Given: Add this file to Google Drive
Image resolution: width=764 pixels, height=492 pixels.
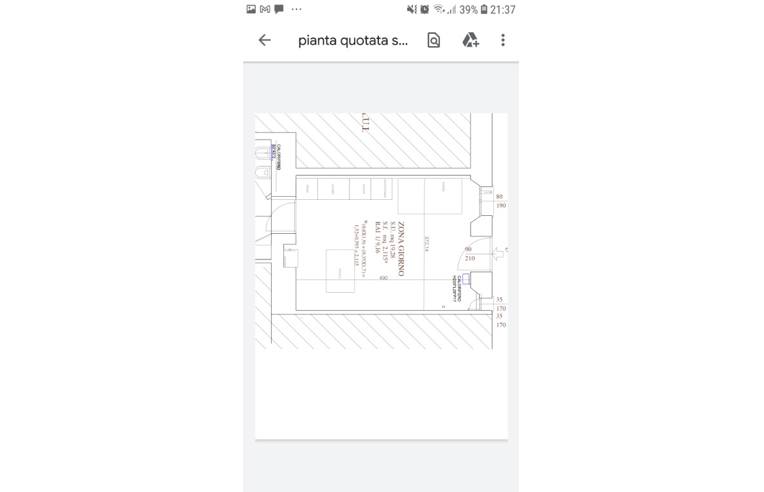Looking at the screenshot, I should coord(470,40).
